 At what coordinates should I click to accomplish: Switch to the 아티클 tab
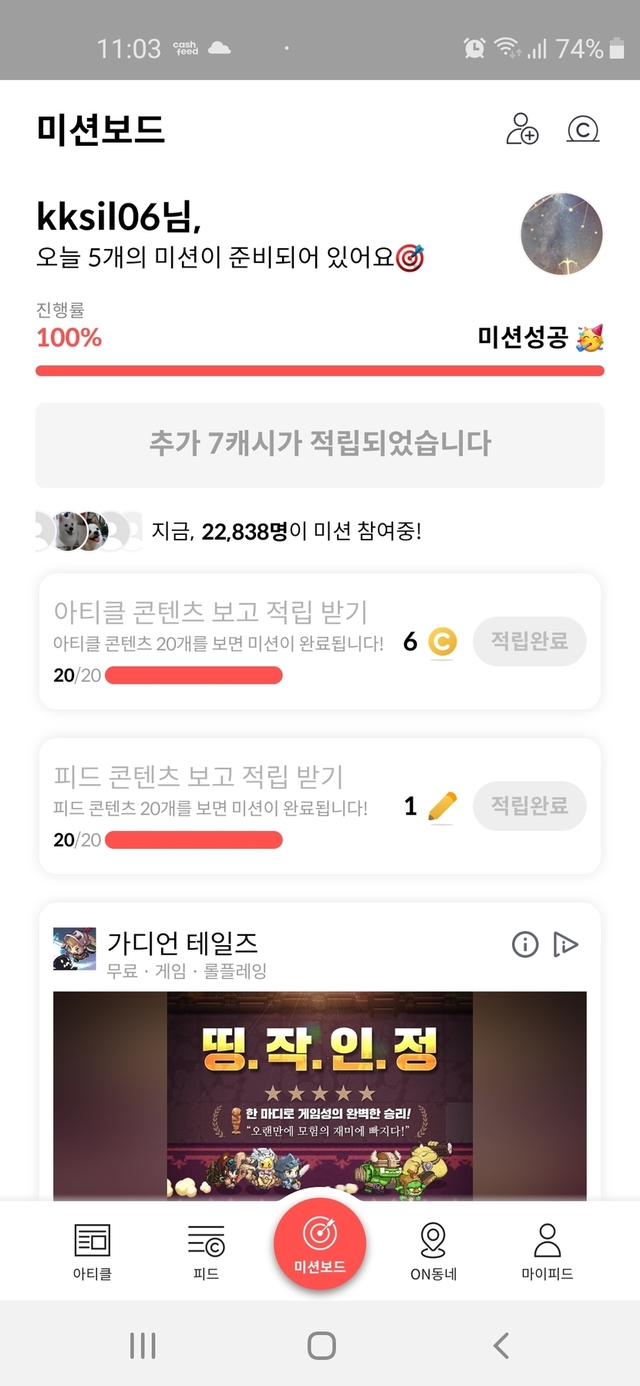click(x=92, y=1250)
